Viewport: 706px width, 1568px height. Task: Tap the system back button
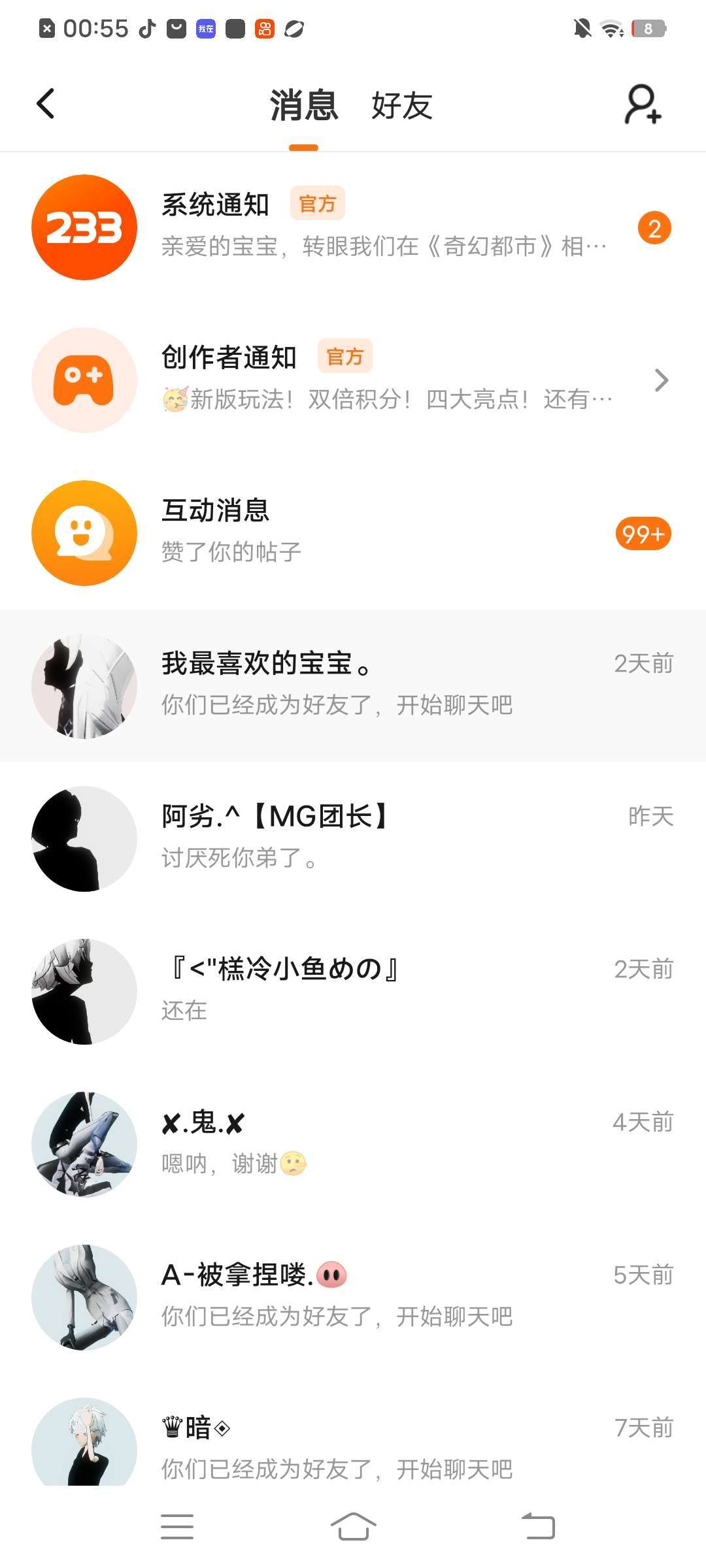pos(538,1527)
